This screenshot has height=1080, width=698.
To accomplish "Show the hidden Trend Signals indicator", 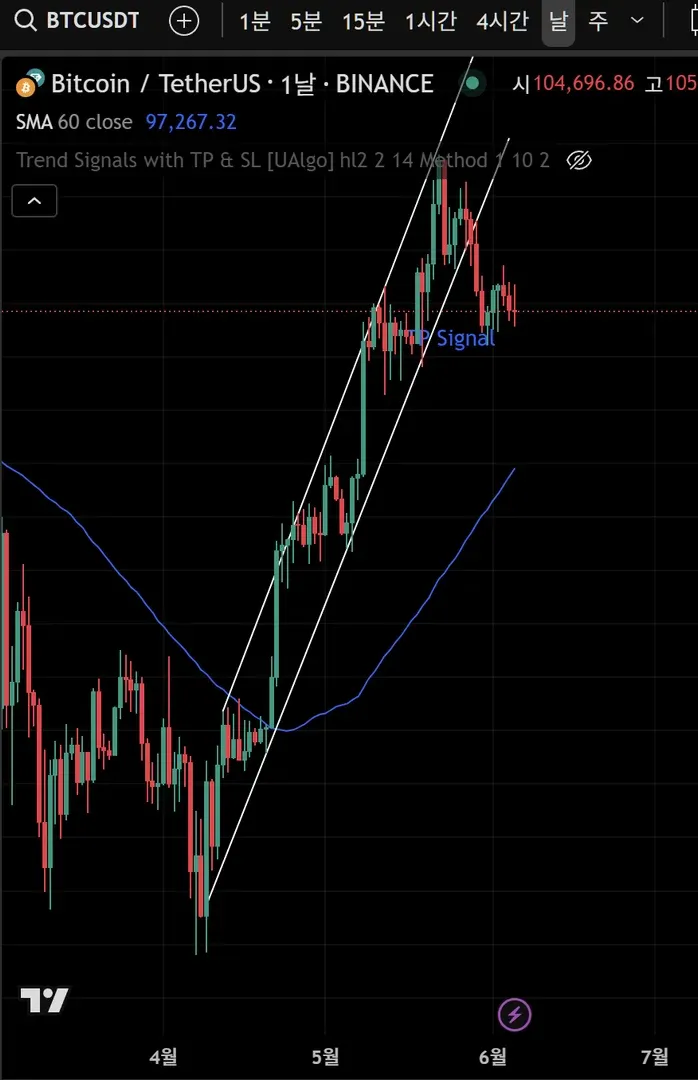I will [x=579, y=160].
